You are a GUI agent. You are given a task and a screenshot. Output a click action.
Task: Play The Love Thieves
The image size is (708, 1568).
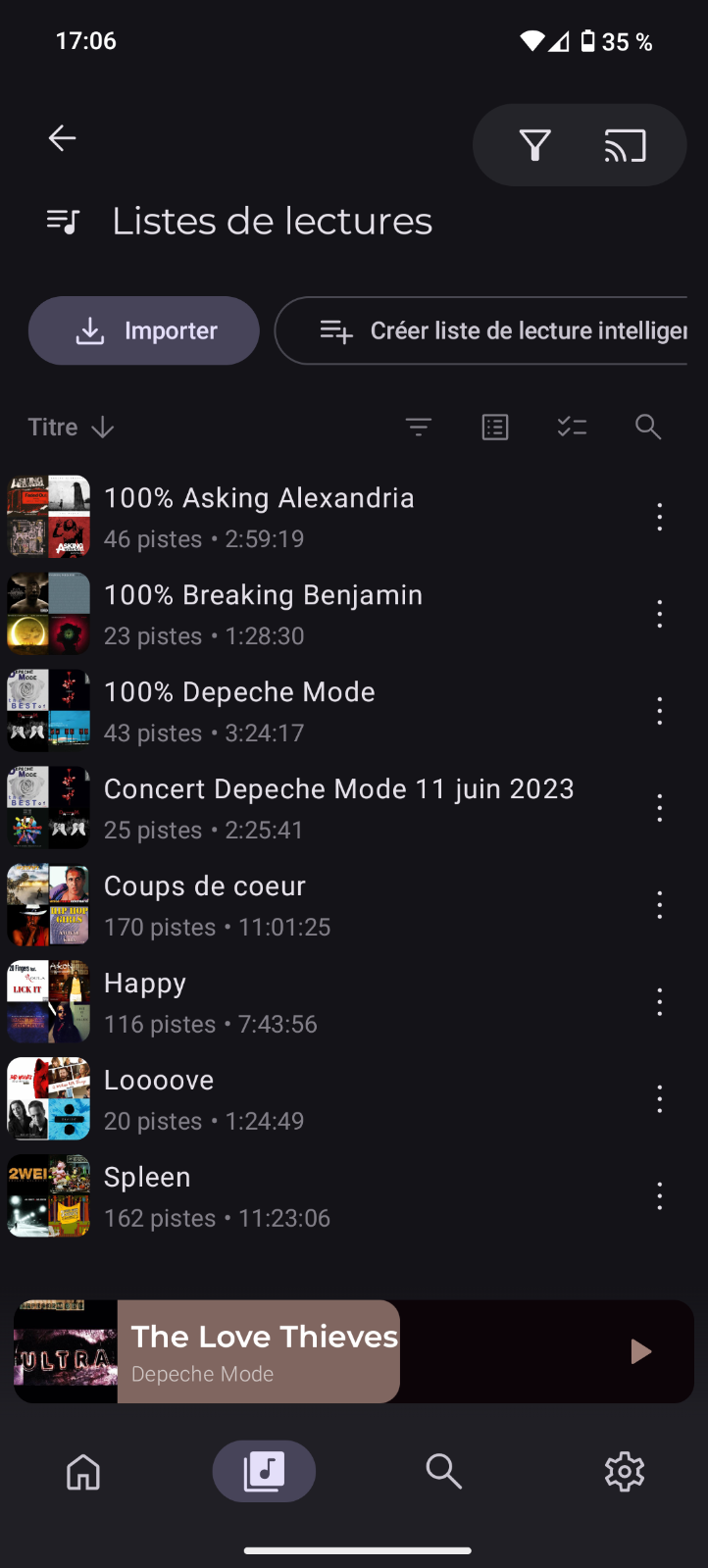pos(639,1351)
